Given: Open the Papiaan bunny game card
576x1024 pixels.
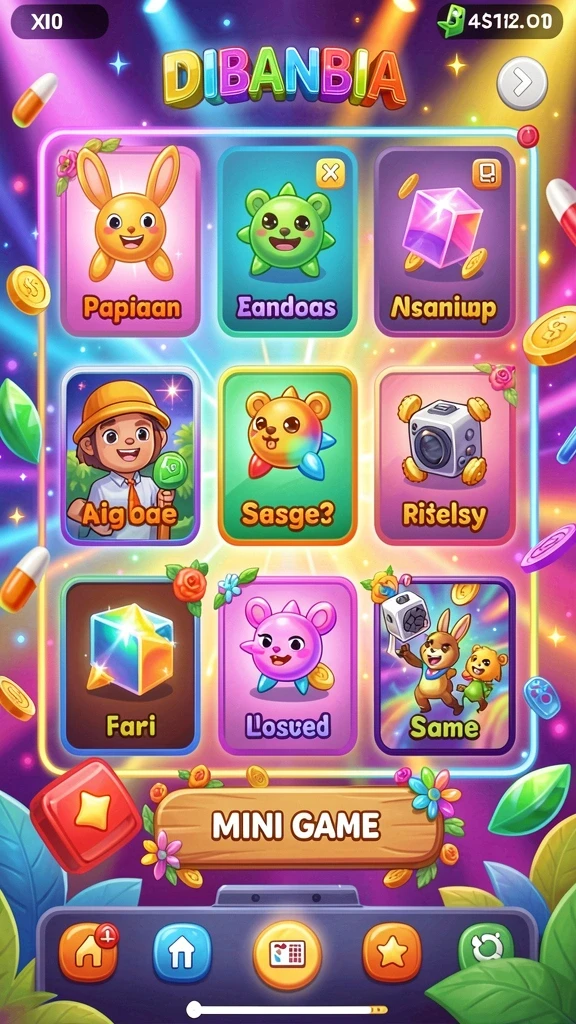Looking at the screenshot, I should (x=130, y=241).
